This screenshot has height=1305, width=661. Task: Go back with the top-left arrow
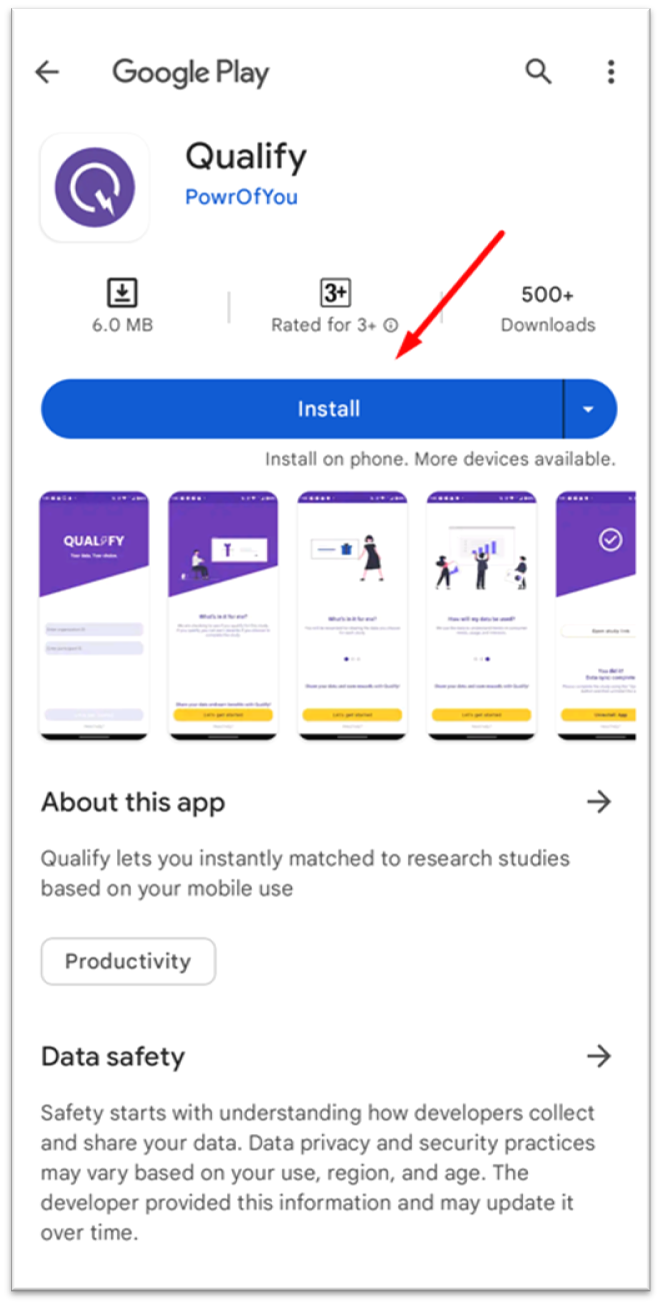[x=47, y=72]
